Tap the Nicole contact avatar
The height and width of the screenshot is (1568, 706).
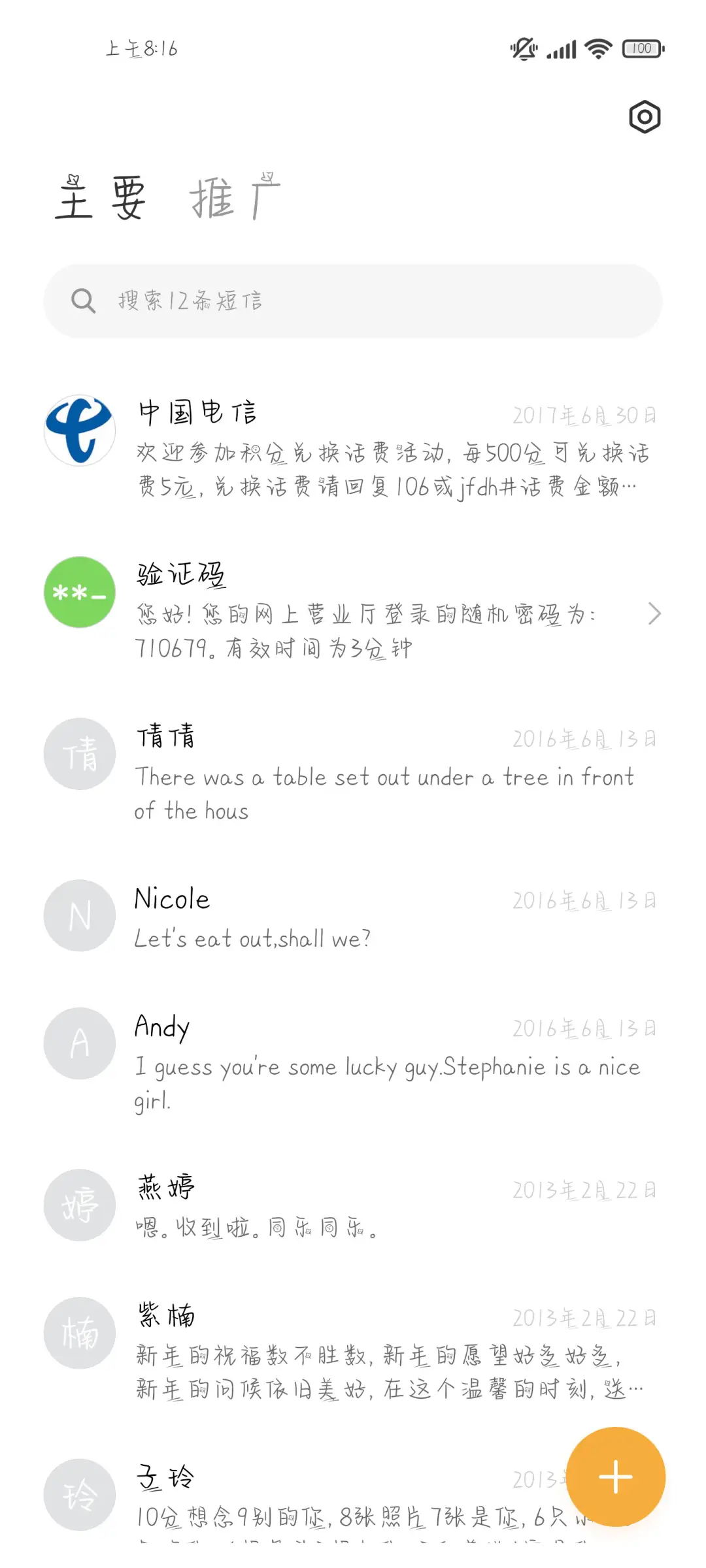(x=79, y=915)
